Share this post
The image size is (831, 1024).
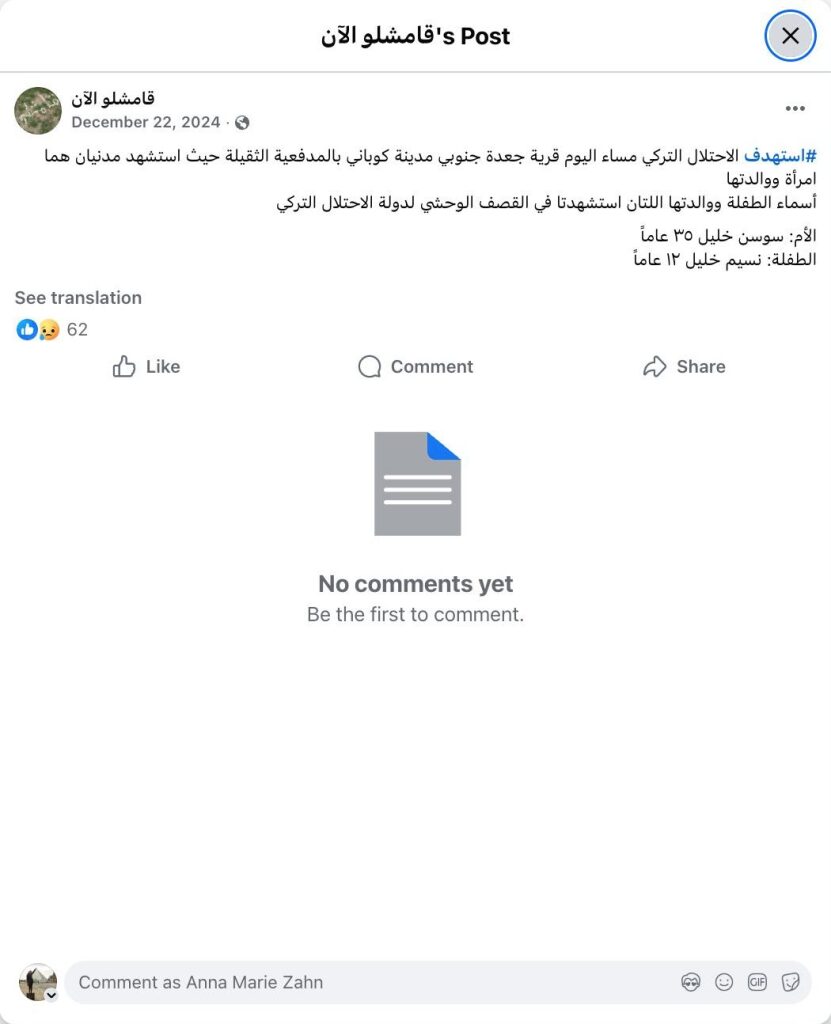coord(684,367)
